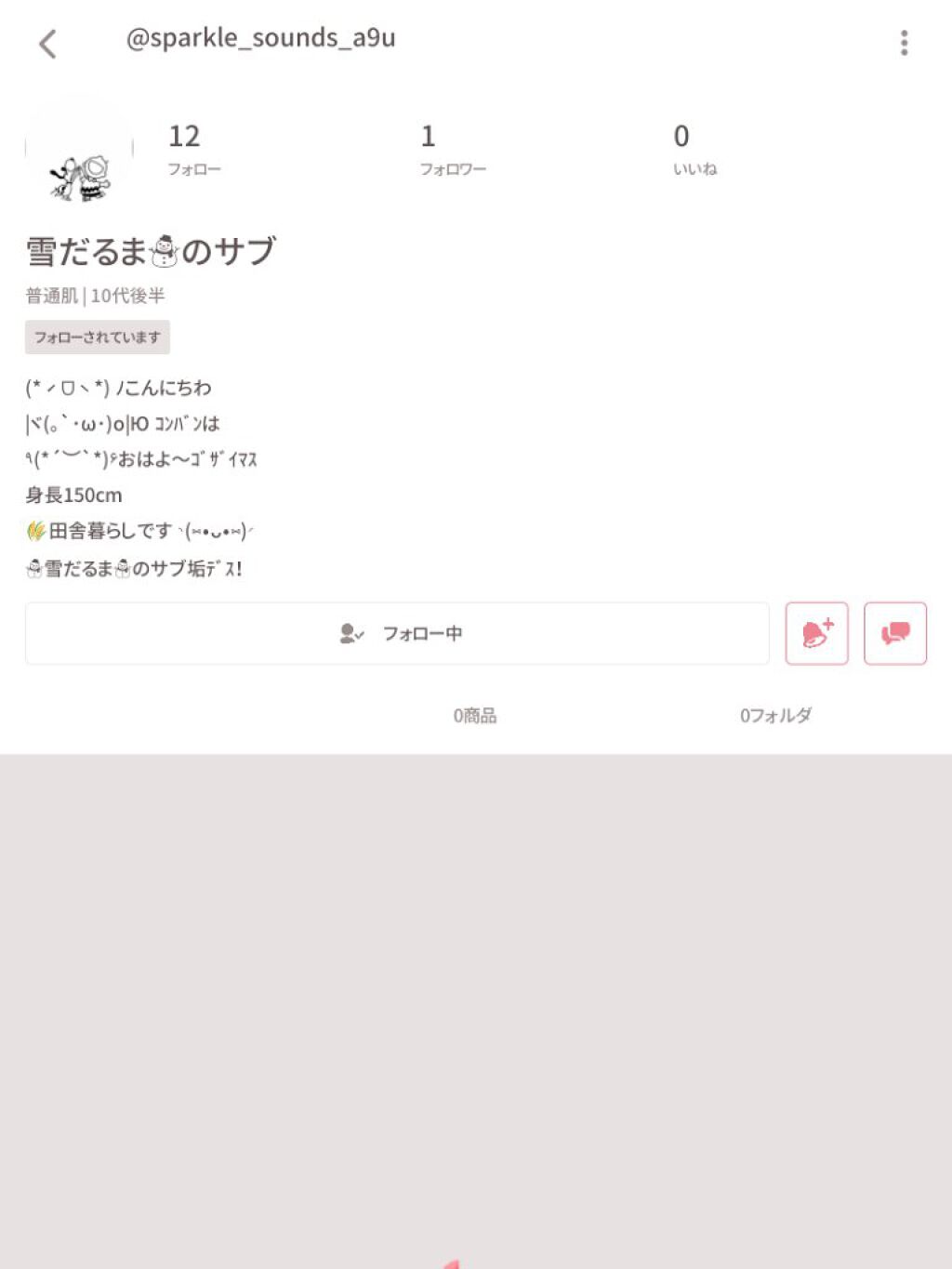The width and height of the screenshot is (952, 1269).
Task: Tap the back arrow to leave profile
Action: (48, 44)
